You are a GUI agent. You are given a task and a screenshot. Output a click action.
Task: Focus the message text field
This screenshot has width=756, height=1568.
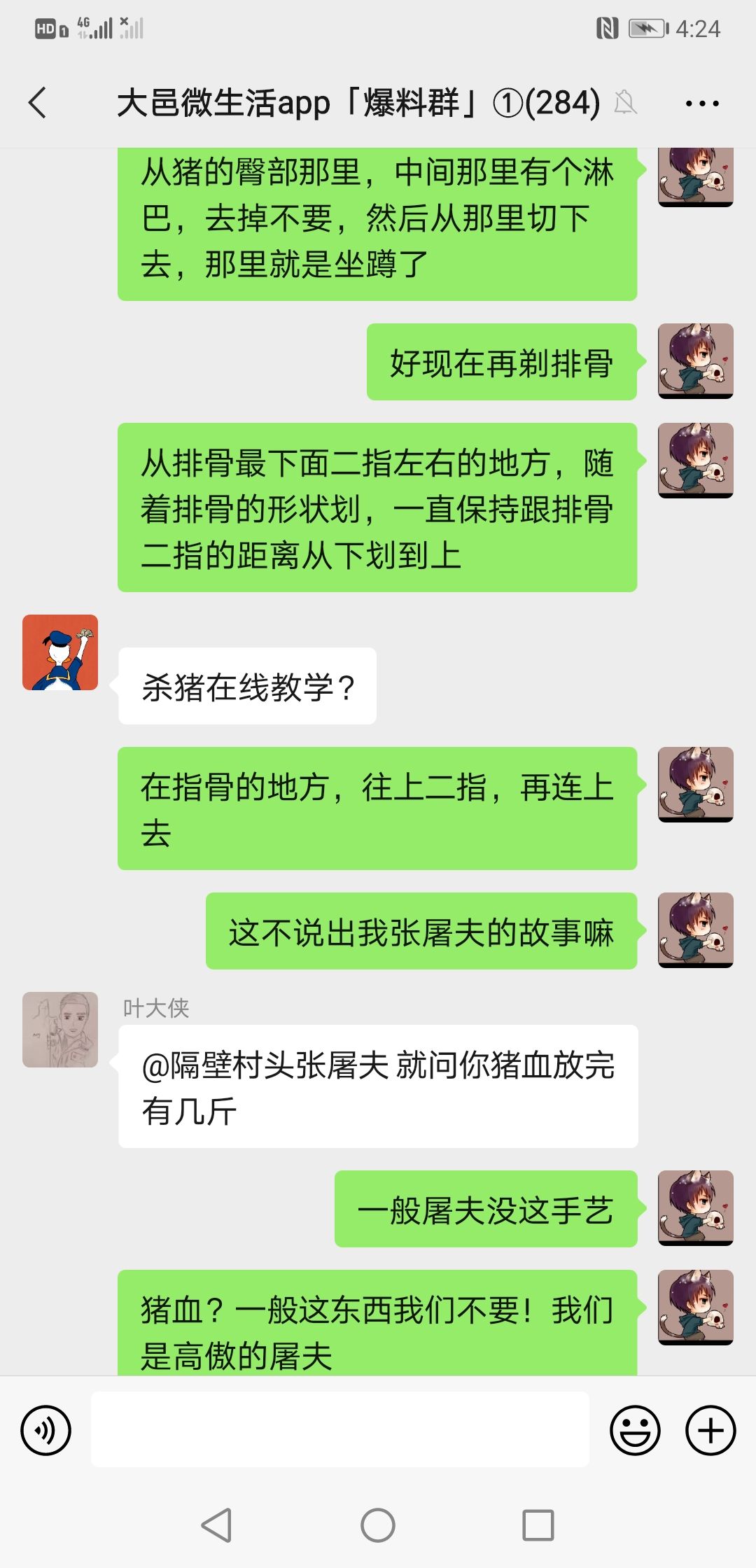click(x=340, y=1429)
